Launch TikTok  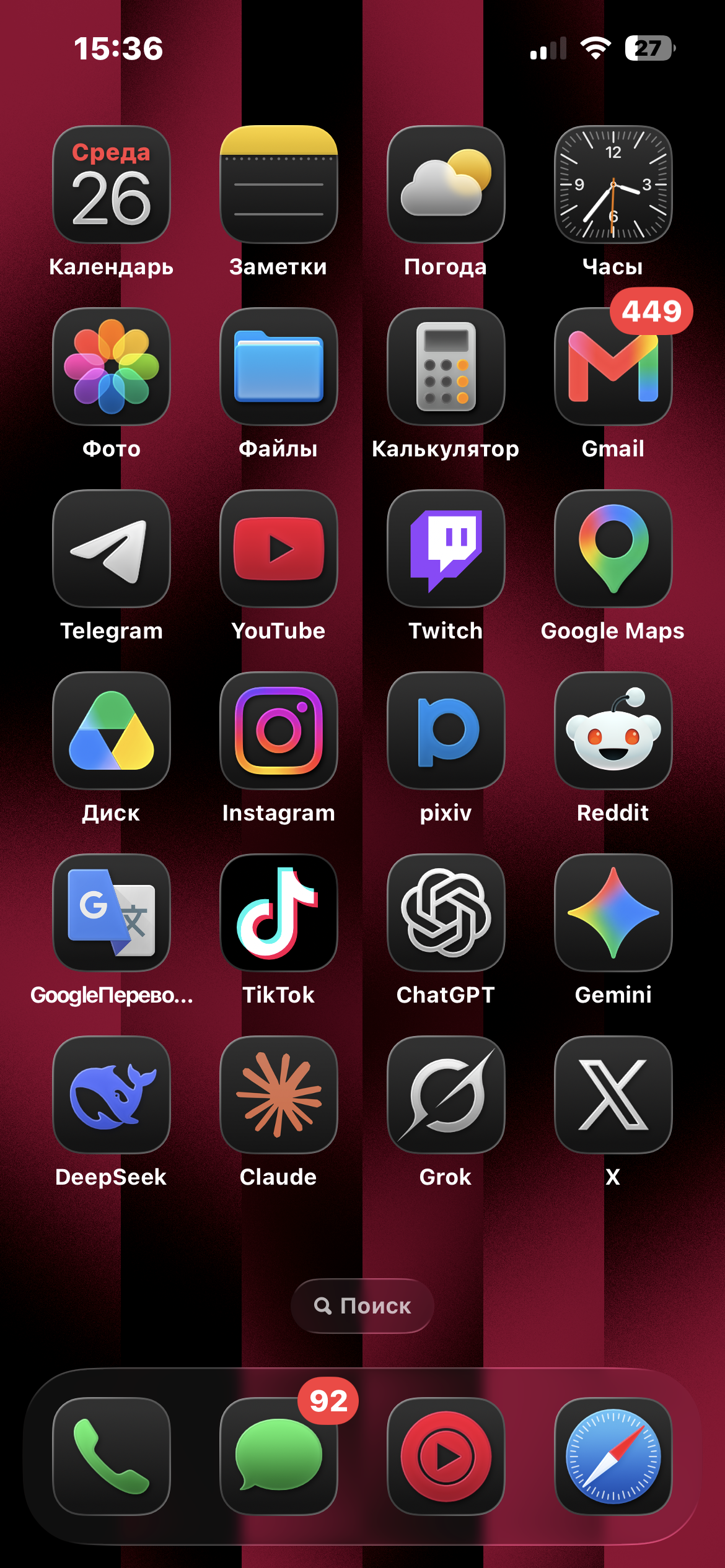pyautogui.click(x=279, y=913)
